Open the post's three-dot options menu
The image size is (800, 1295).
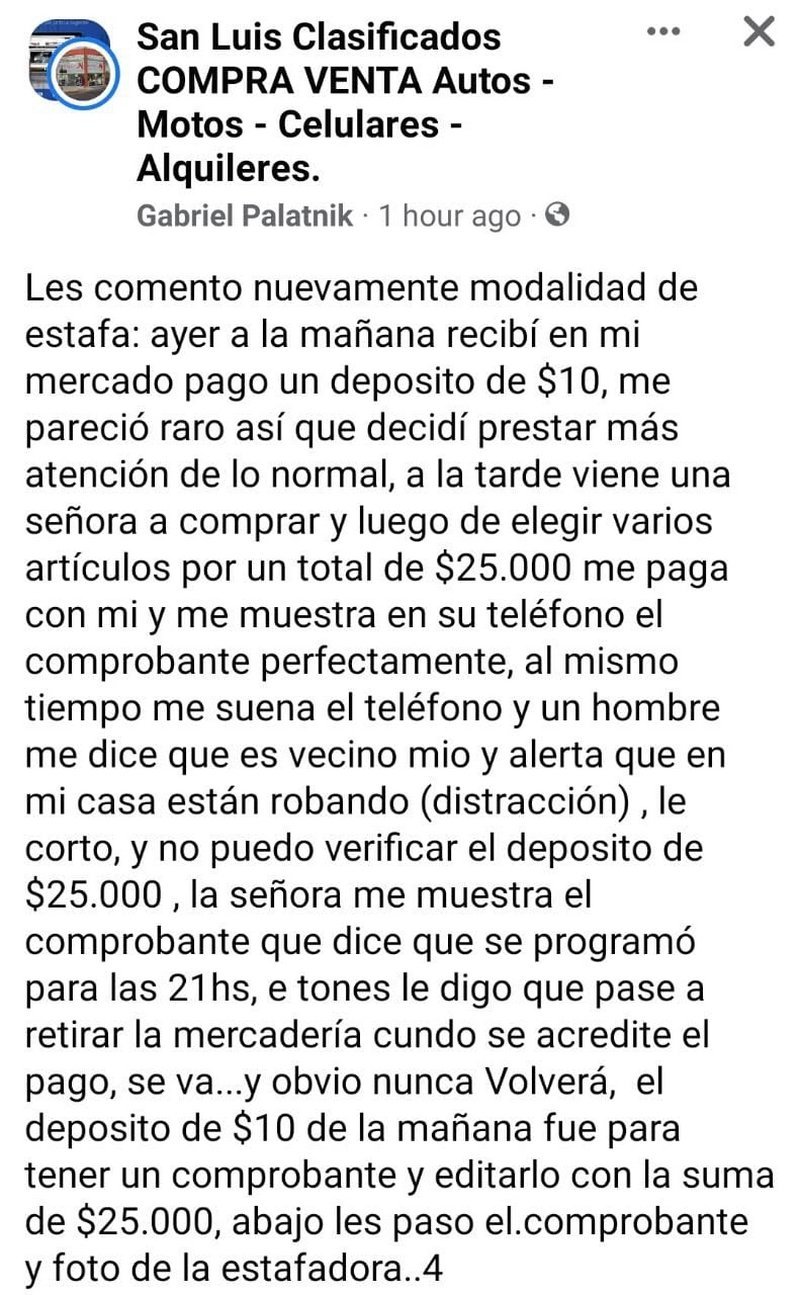[x=663, y=33]
